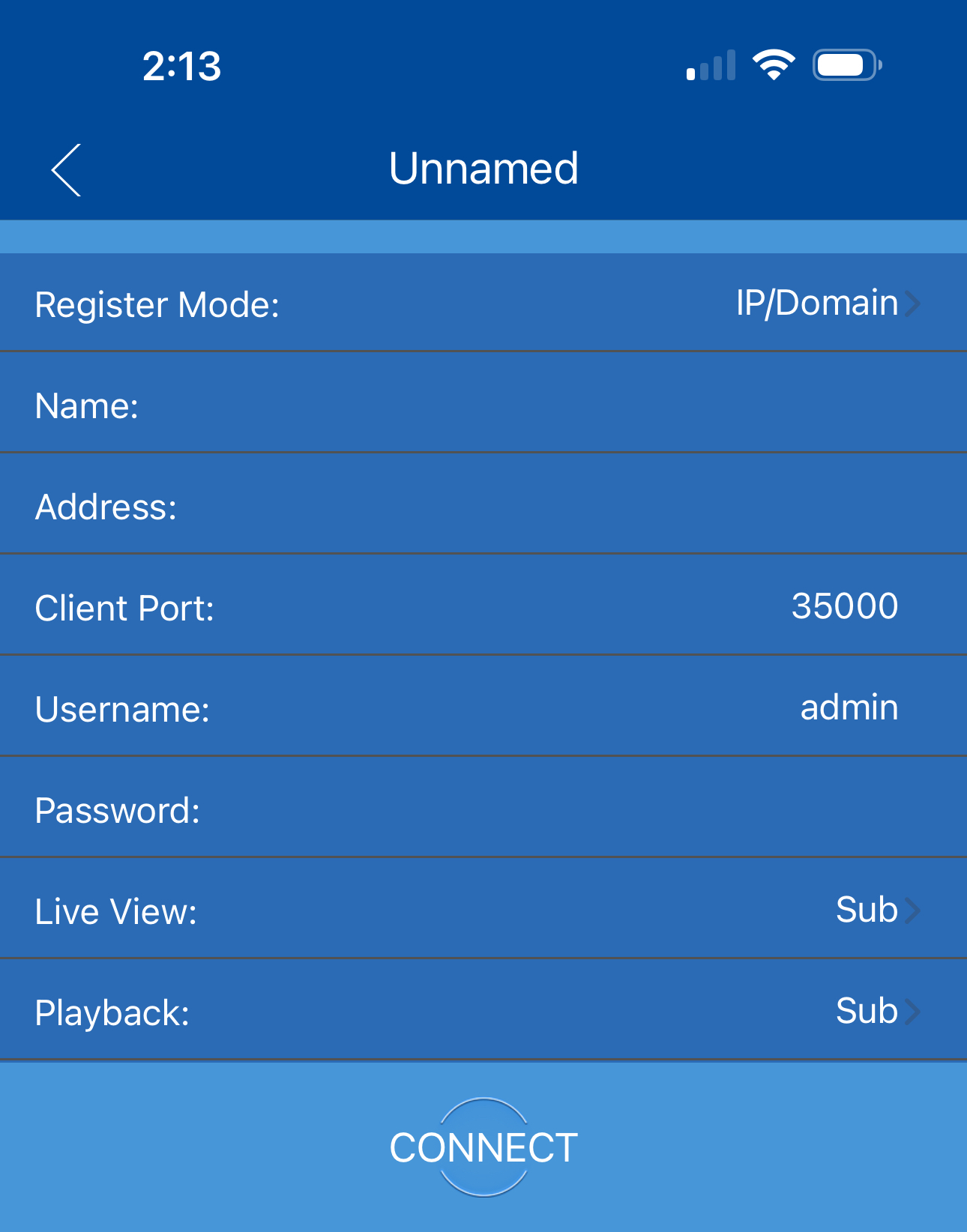Select the IP/Domain register mode value
967x1232 pixels.
point(816,303)
